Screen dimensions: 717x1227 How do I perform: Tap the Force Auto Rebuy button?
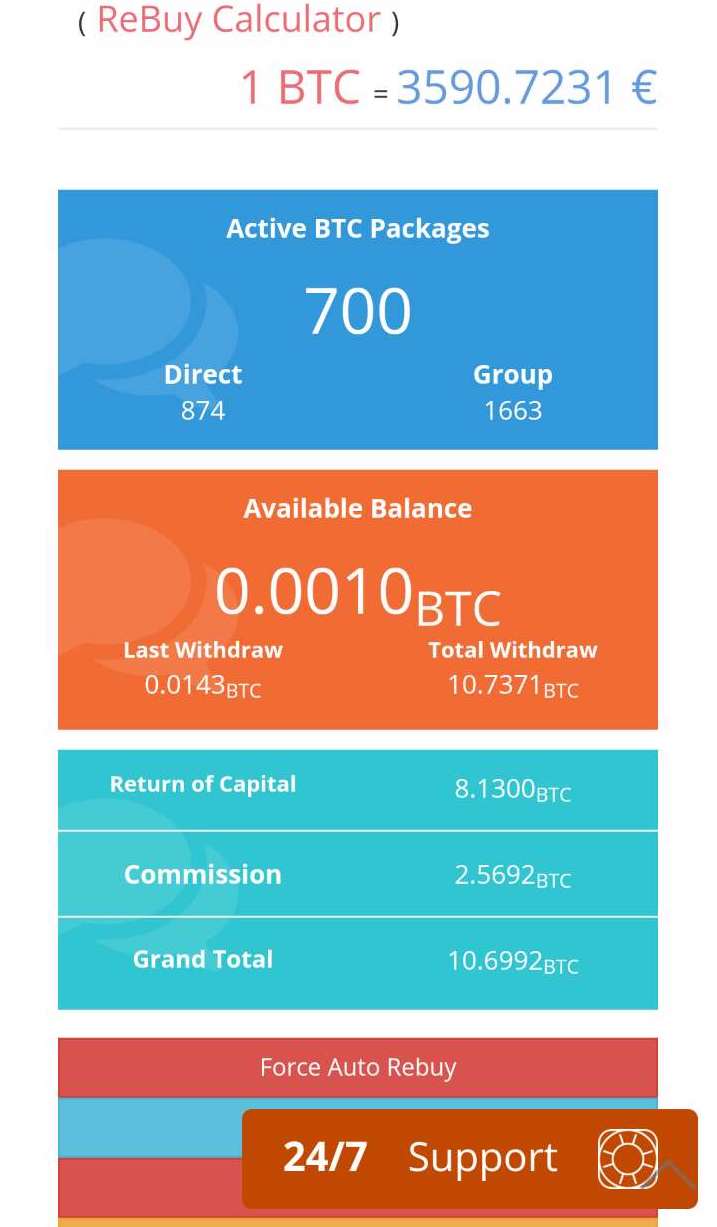pyautogui.click(x=358, y=1067)
